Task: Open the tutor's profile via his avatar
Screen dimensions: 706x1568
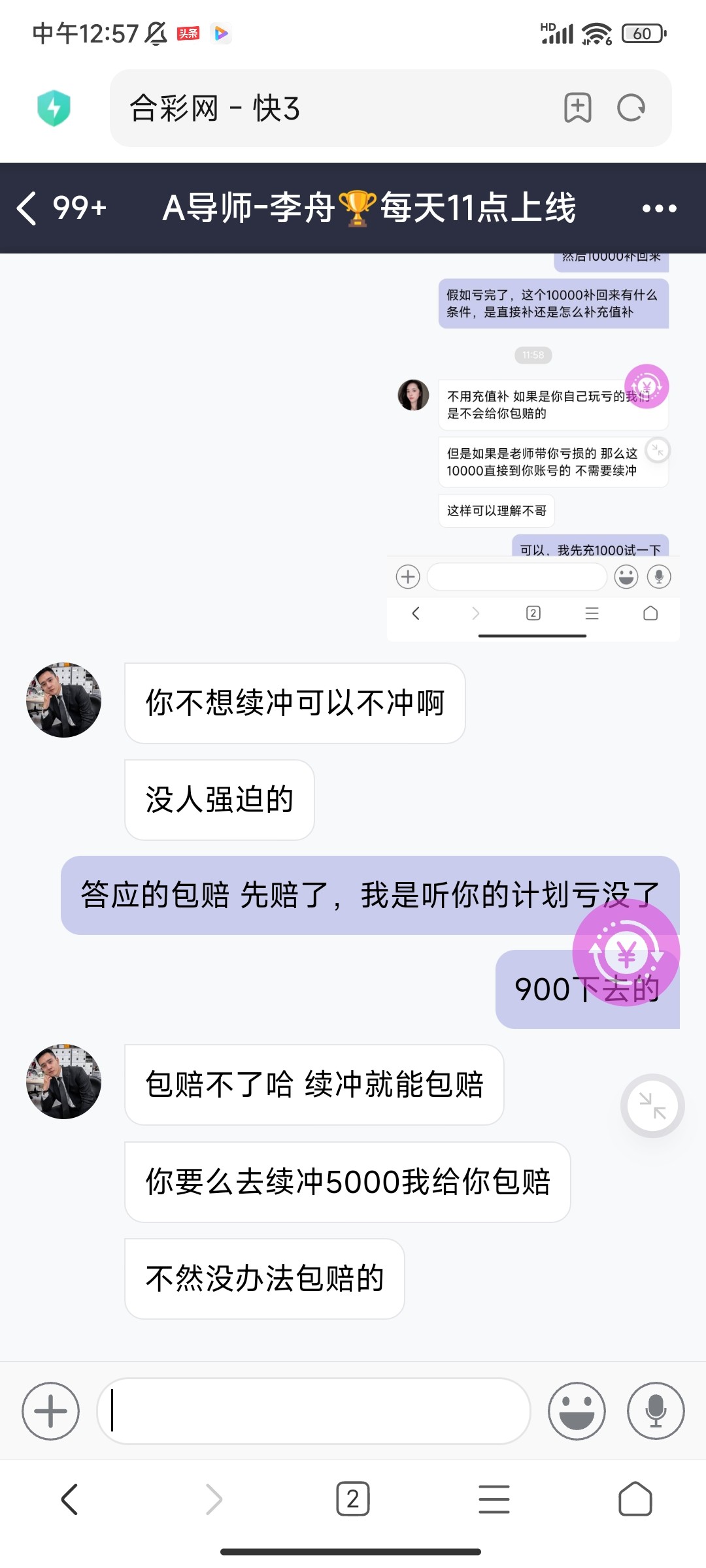Action: tap(63, 699)
